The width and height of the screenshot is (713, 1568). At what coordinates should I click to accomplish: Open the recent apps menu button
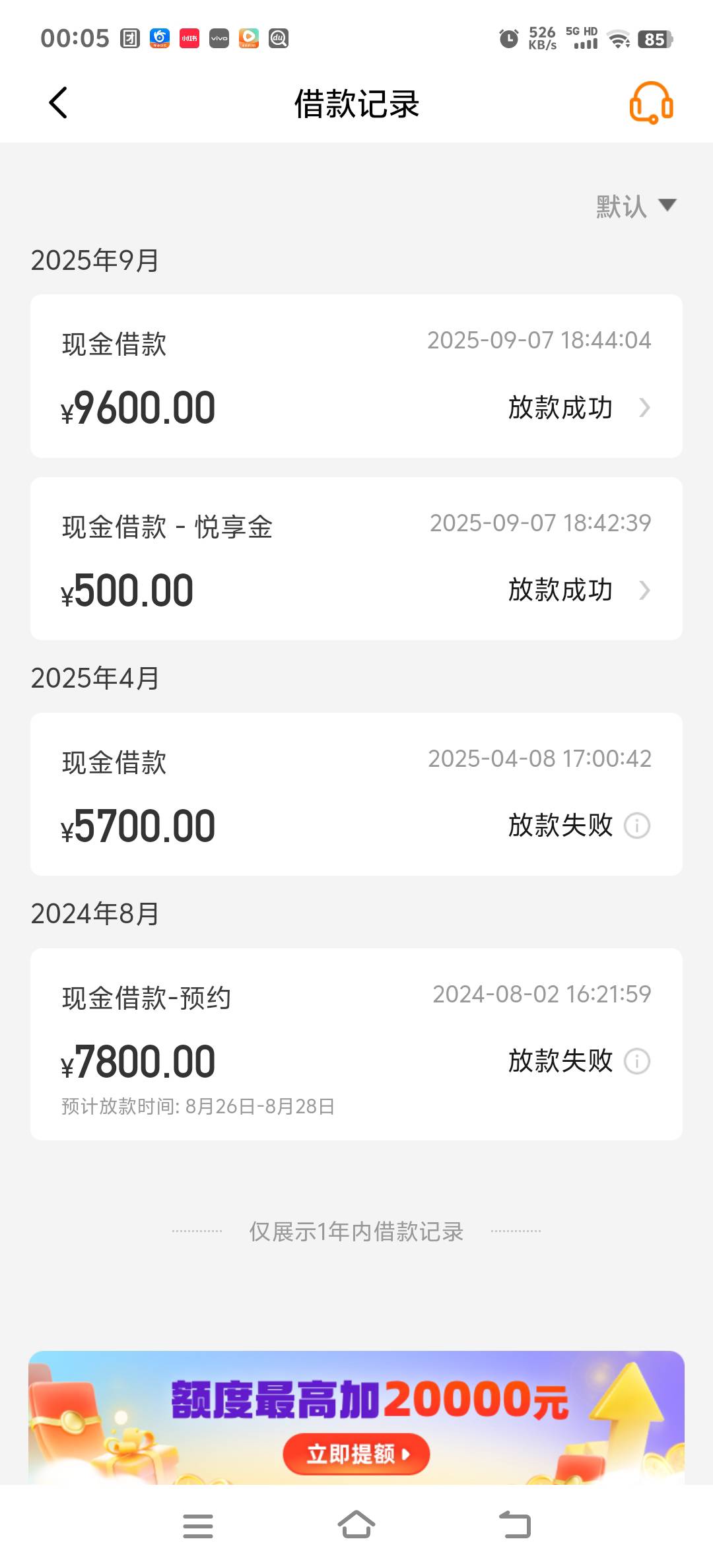(x=198, y=1526)
